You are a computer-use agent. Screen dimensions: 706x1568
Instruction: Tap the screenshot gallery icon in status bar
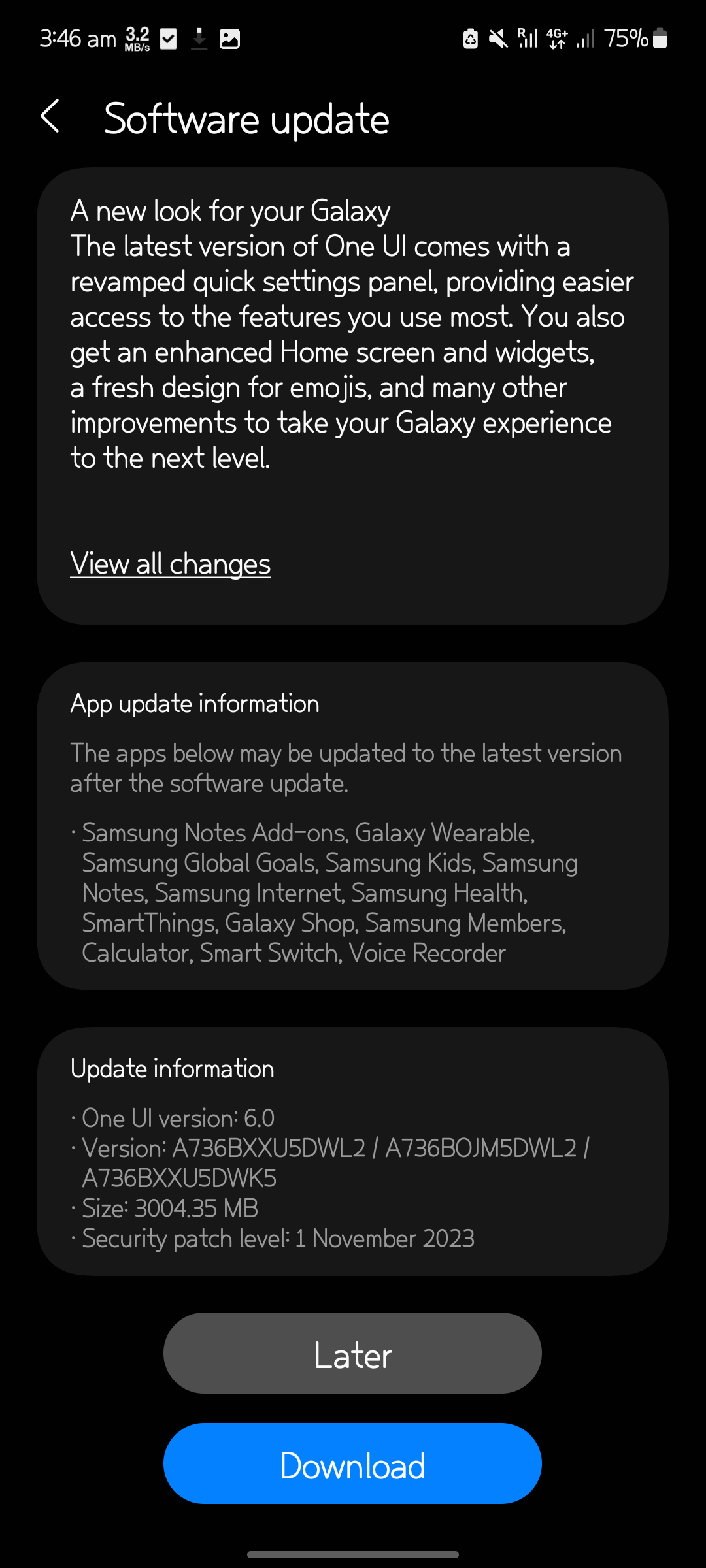[230, 38]
